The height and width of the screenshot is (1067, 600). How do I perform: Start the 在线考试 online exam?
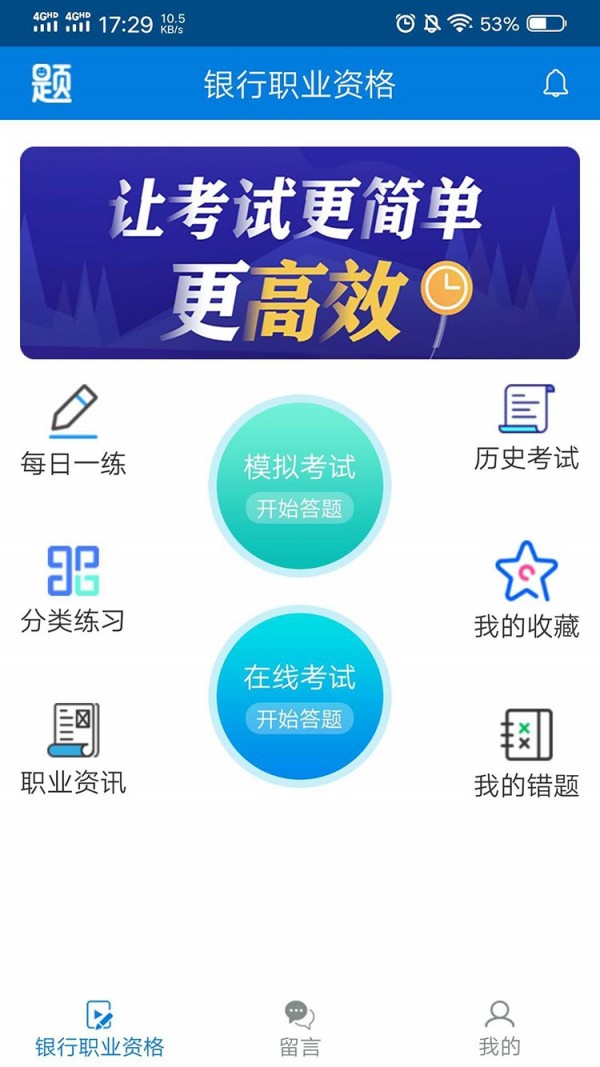300,696
